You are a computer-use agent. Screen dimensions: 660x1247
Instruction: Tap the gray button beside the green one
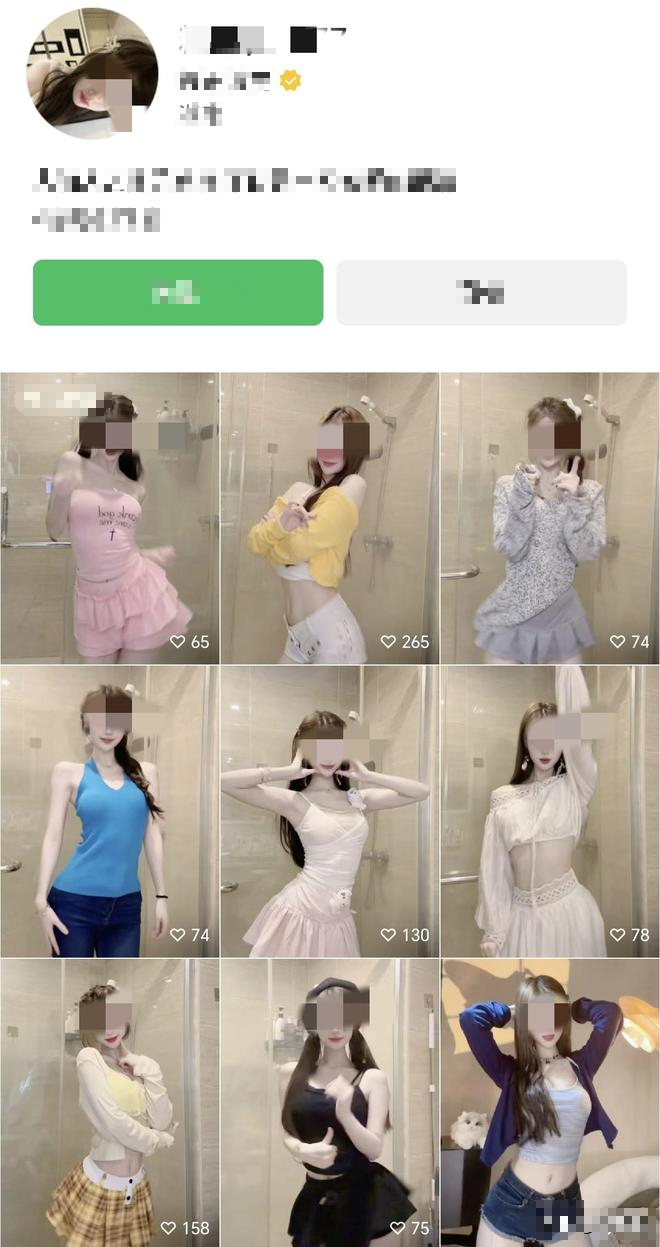click(x=481, y=292)
